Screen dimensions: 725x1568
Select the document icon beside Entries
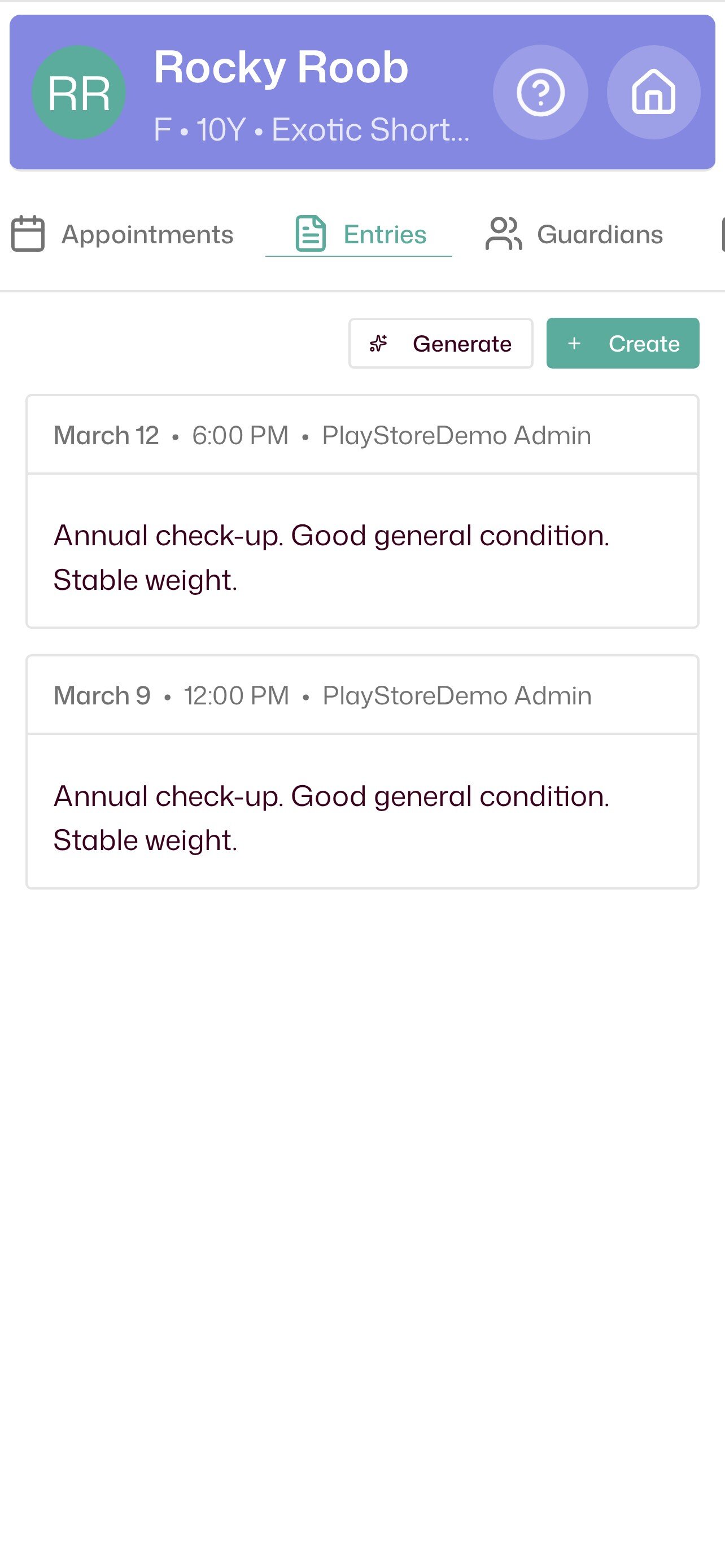click(311, 233)
